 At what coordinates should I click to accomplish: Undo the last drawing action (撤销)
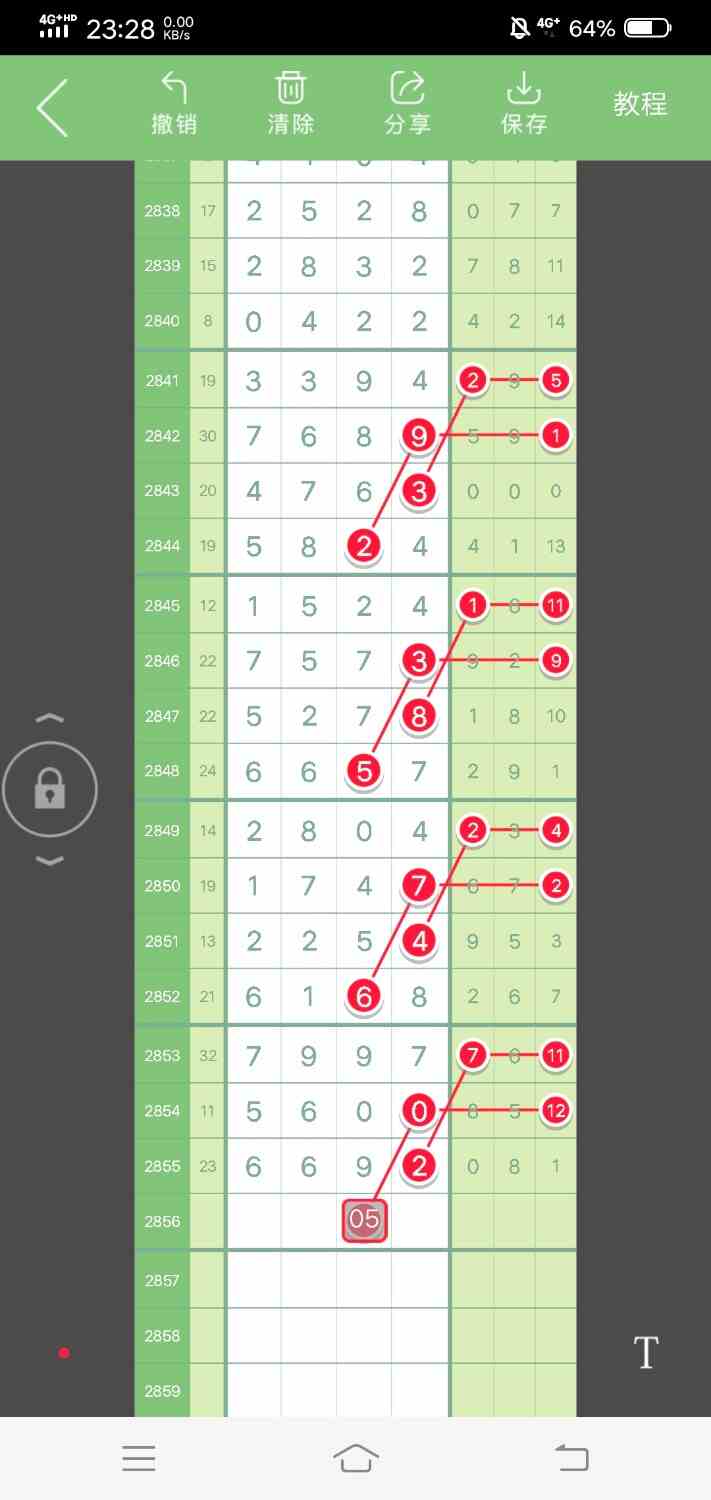[x=174, y=104]
